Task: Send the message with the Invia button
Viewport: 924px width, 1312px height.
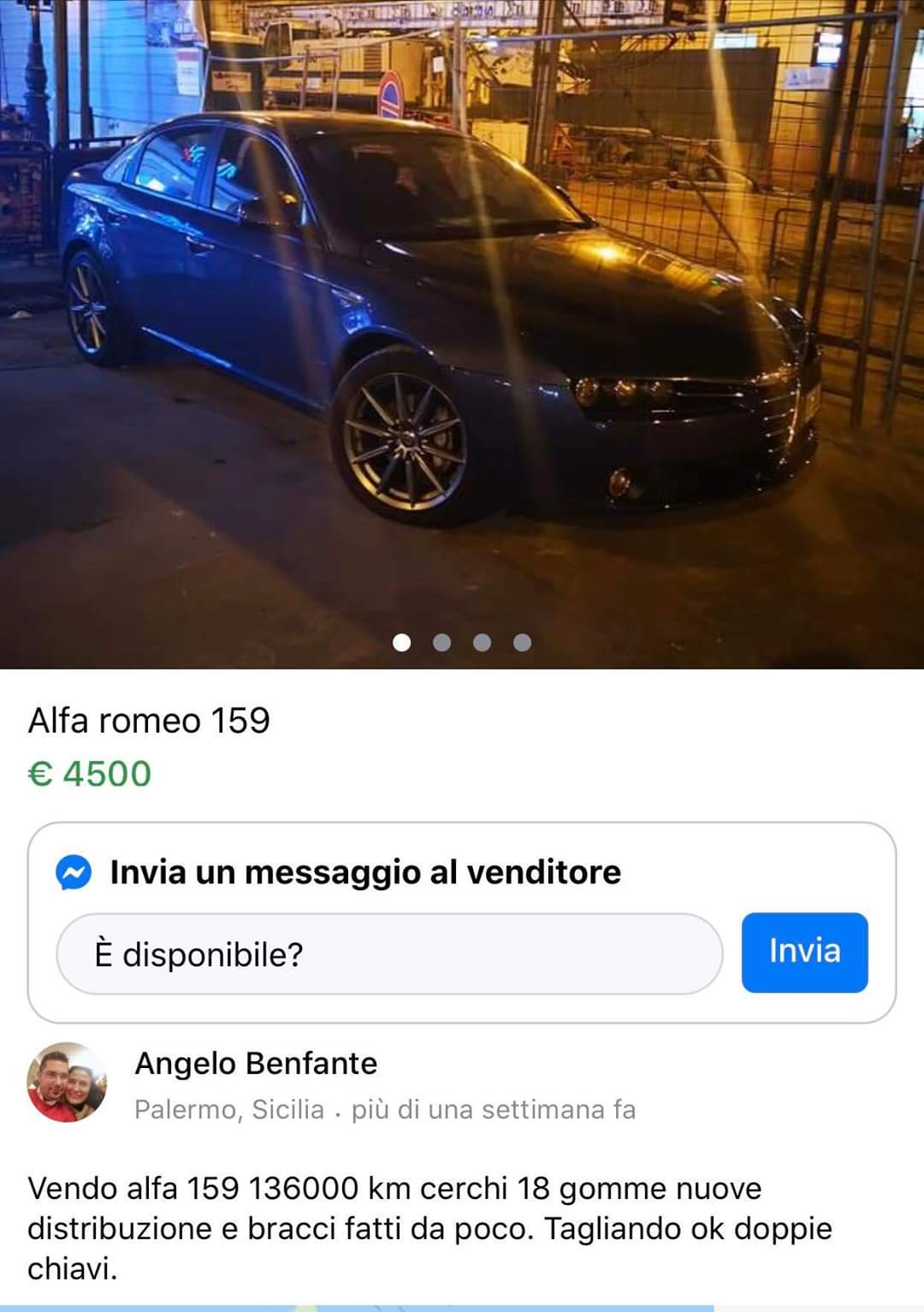Action: click(804, 952)
